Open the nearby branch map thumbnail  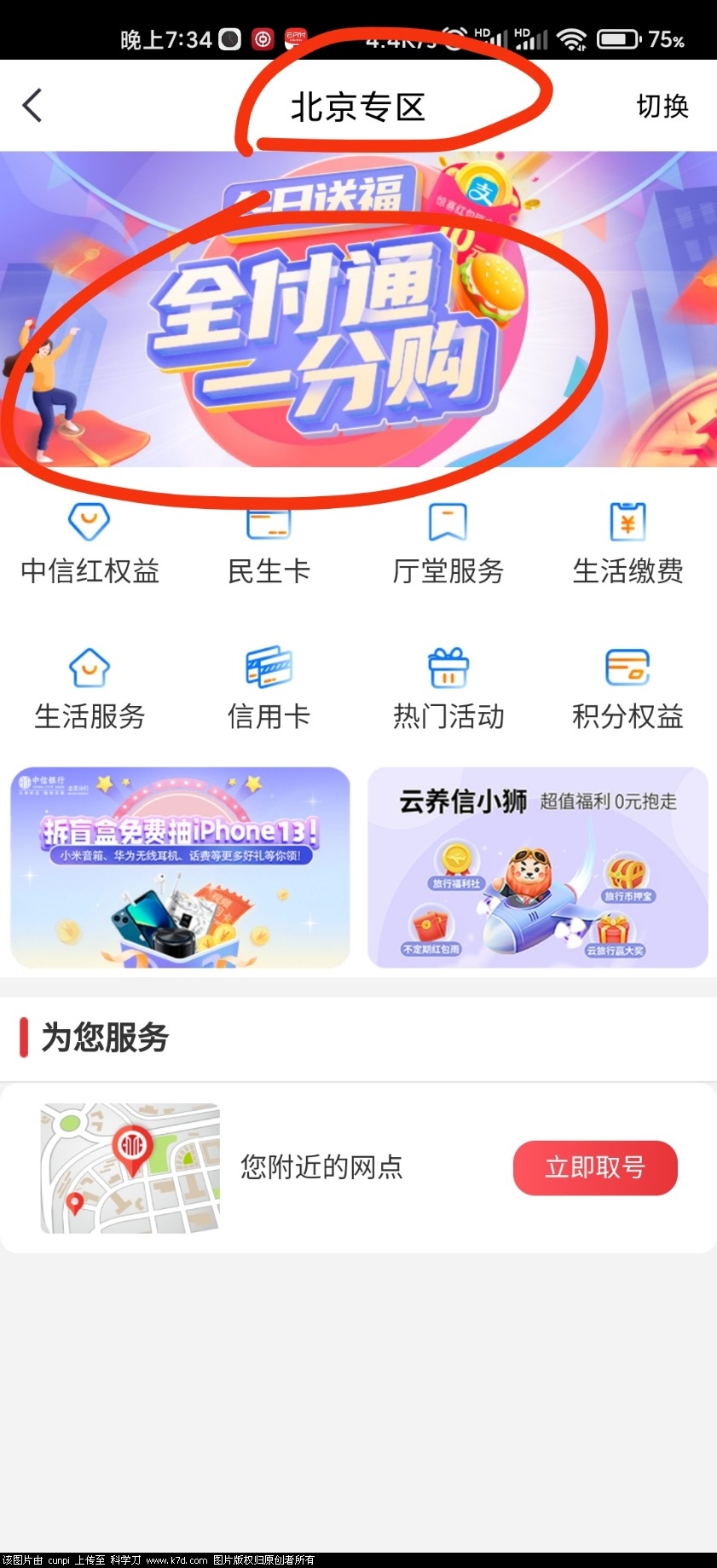click(130, 1168)
